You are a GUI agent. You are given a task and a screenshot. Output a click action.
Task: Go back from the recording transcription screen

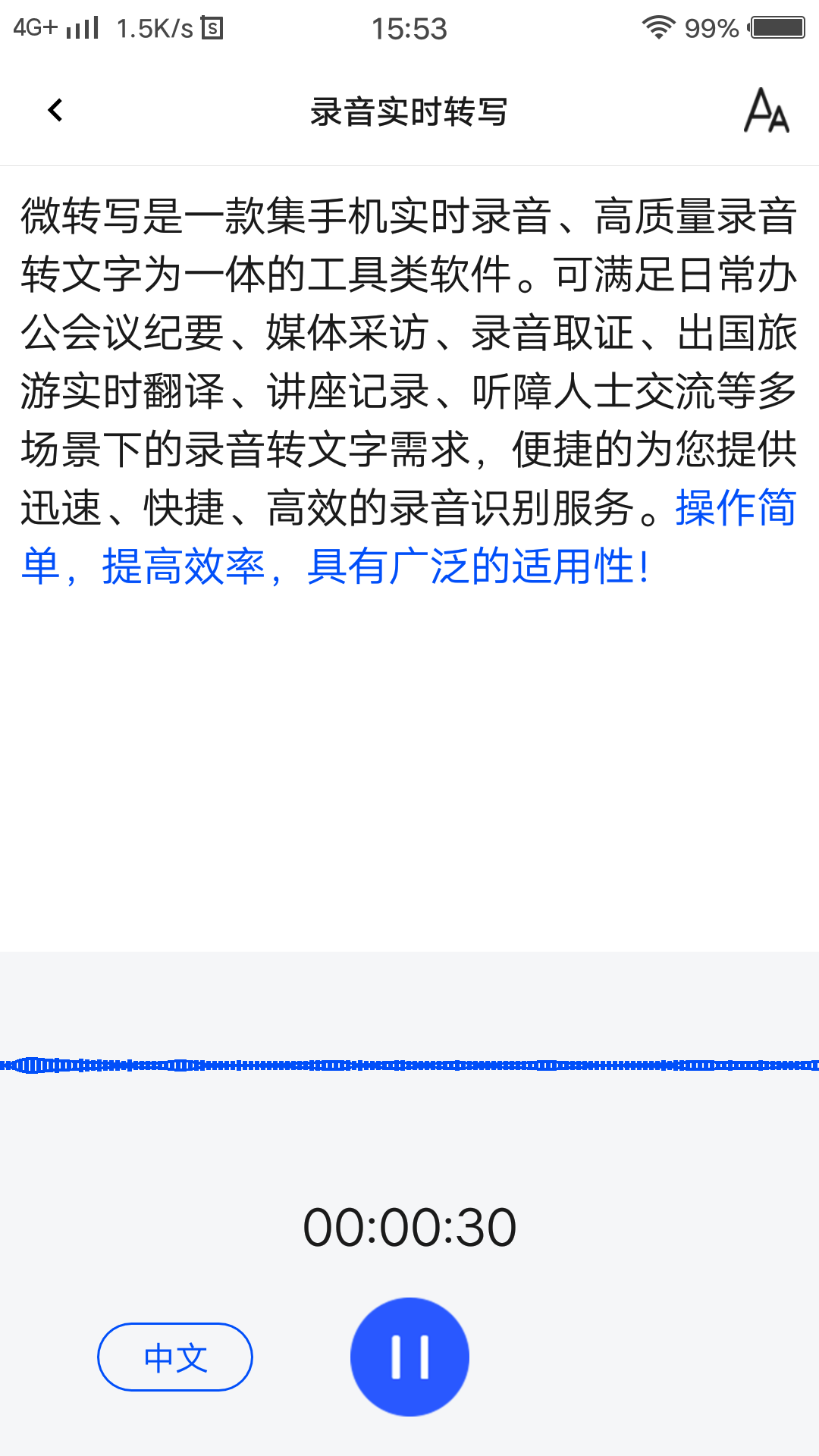(x=55, y=111)
